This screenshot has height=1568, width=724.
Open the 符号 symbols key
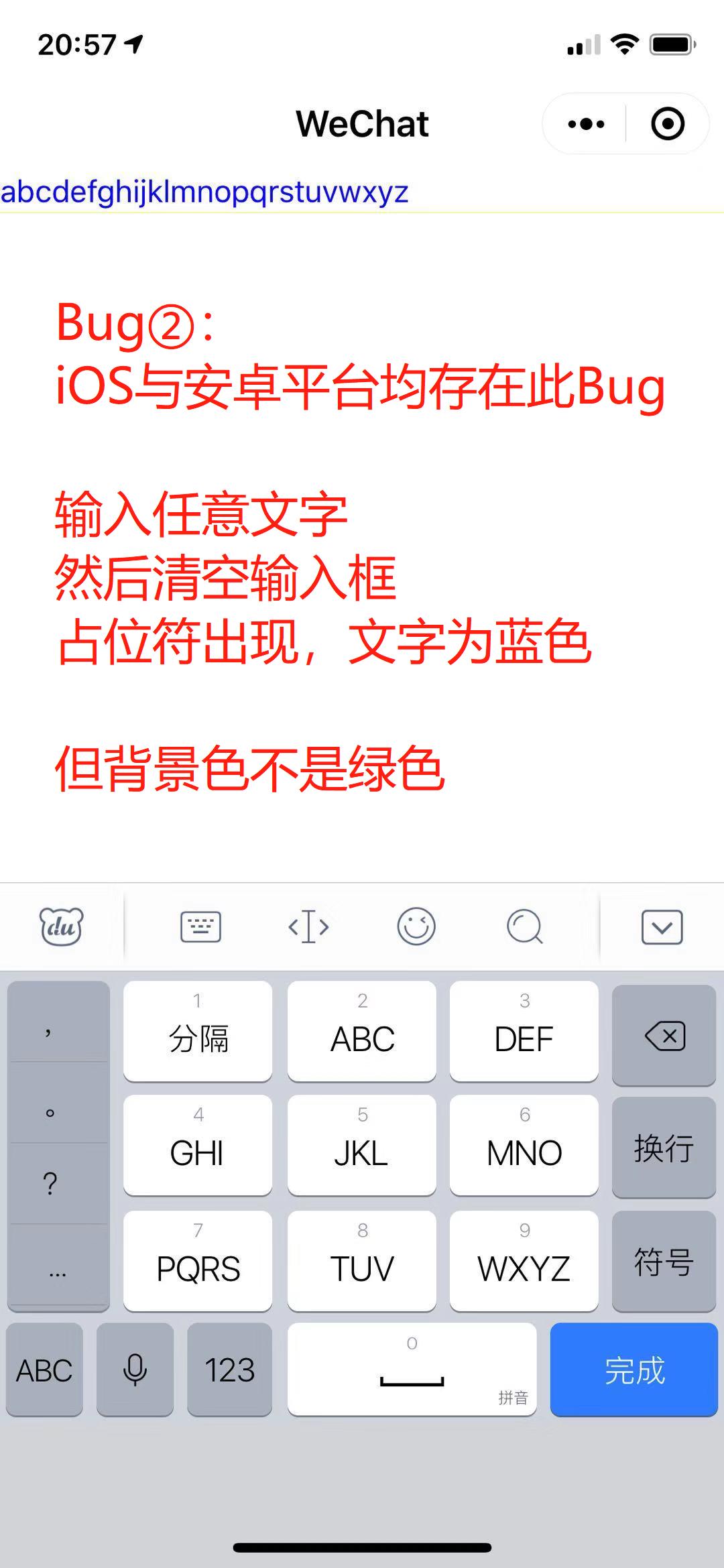click(664, 1261)
